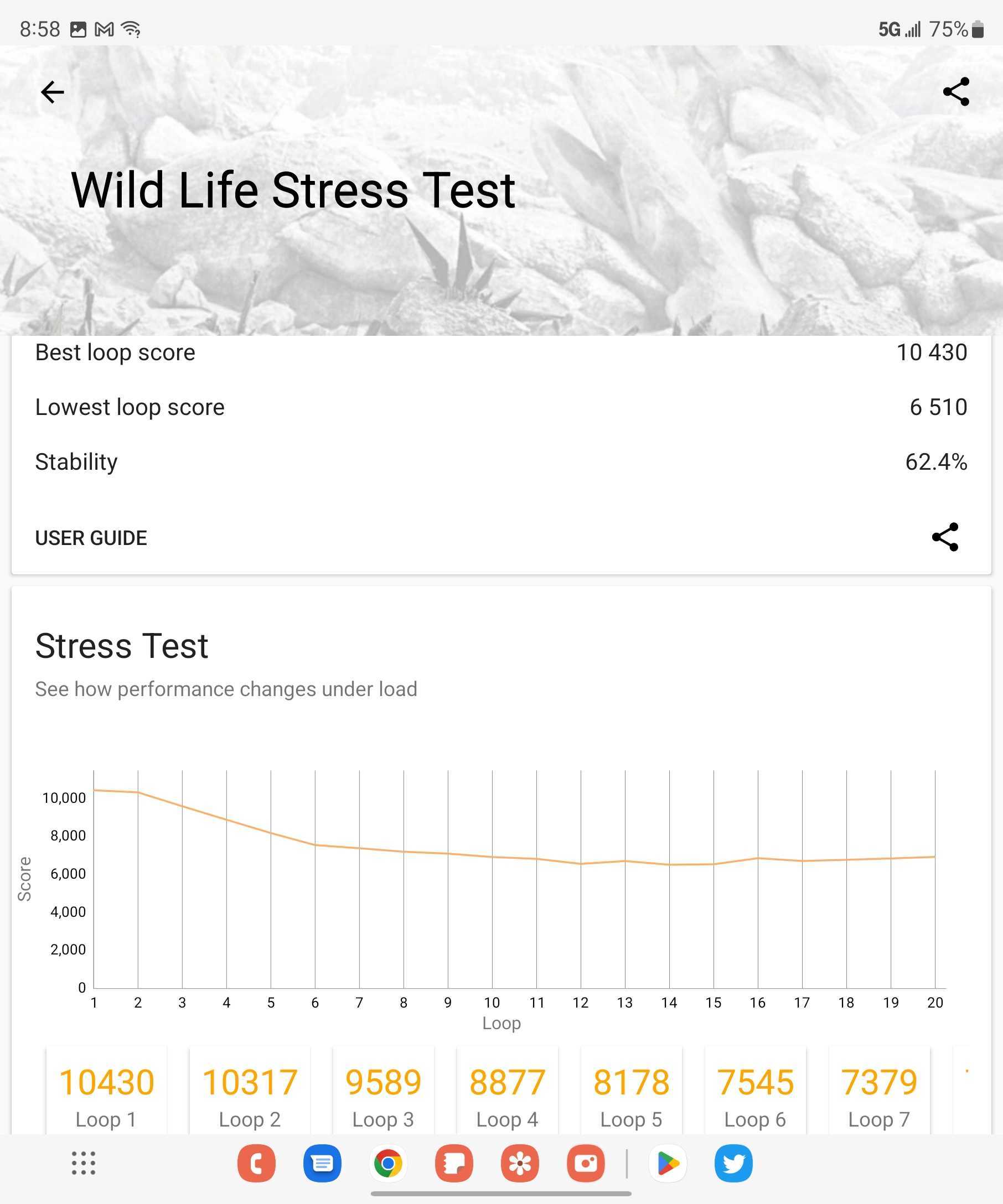Image resolution: width=1003 pixels, height=1204 pixels.
Task: Launch the Camera app from the taskbar
Action: click(x=586, y=1164)
